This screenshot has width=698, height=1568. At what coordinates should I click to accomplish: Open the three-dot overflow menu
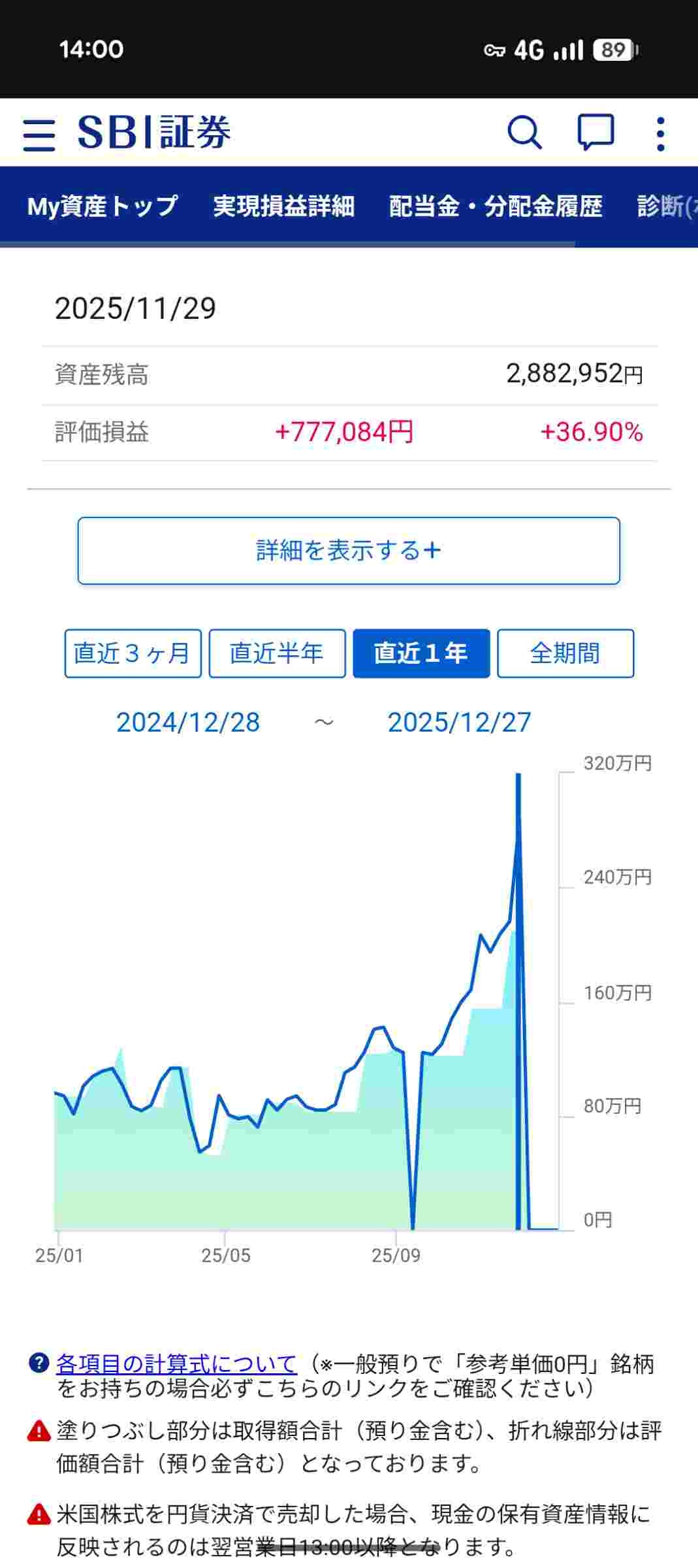coord(661,134)
